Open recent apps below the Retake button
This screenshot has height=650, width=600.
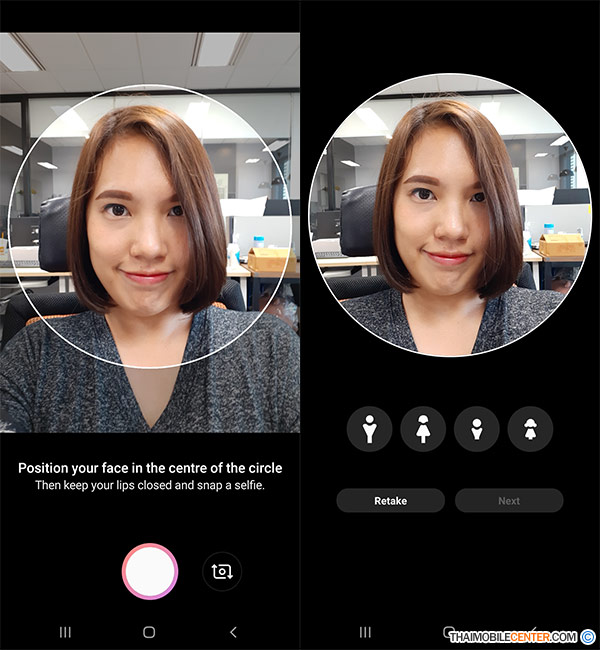tap(365, 632)
